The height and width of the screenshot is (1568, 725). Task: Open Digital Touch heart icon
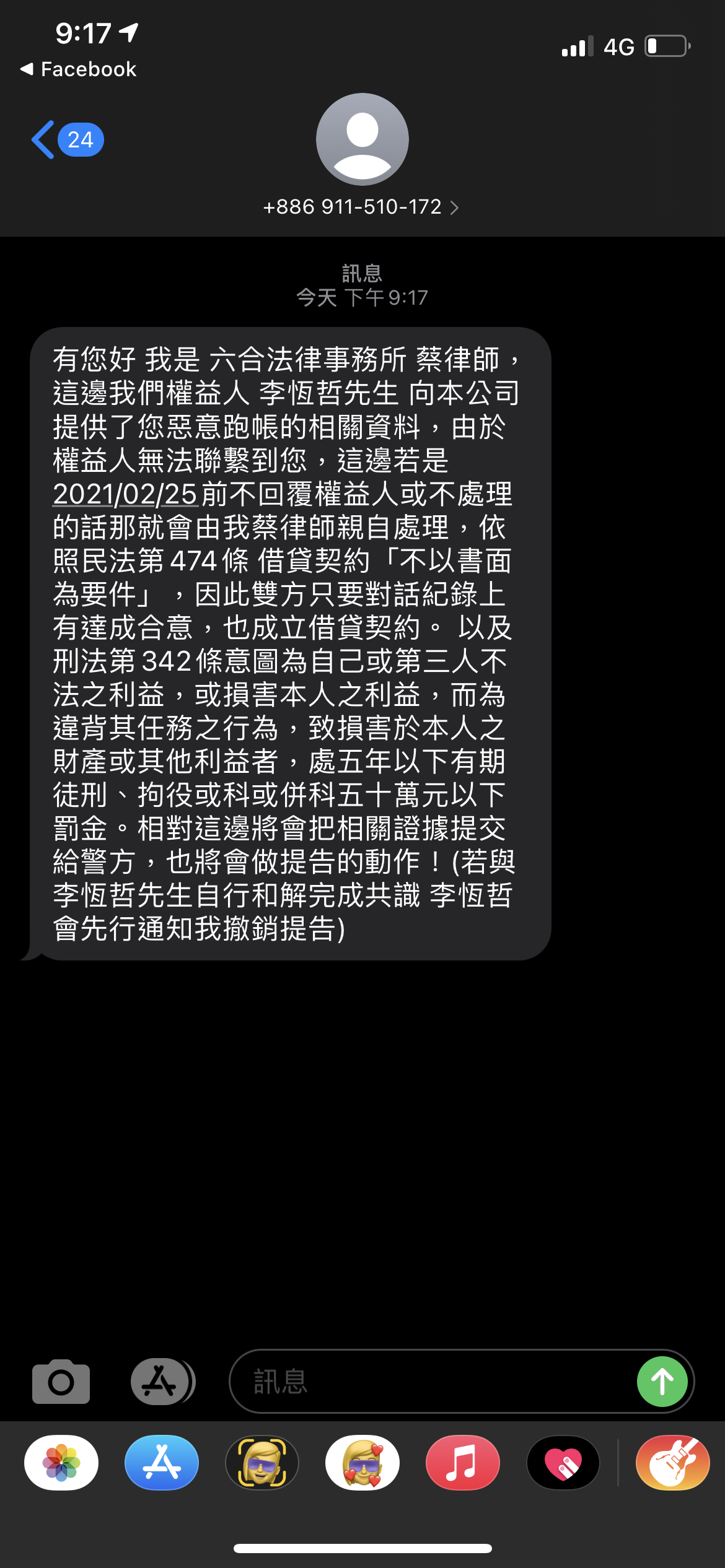click(563, 1463)
